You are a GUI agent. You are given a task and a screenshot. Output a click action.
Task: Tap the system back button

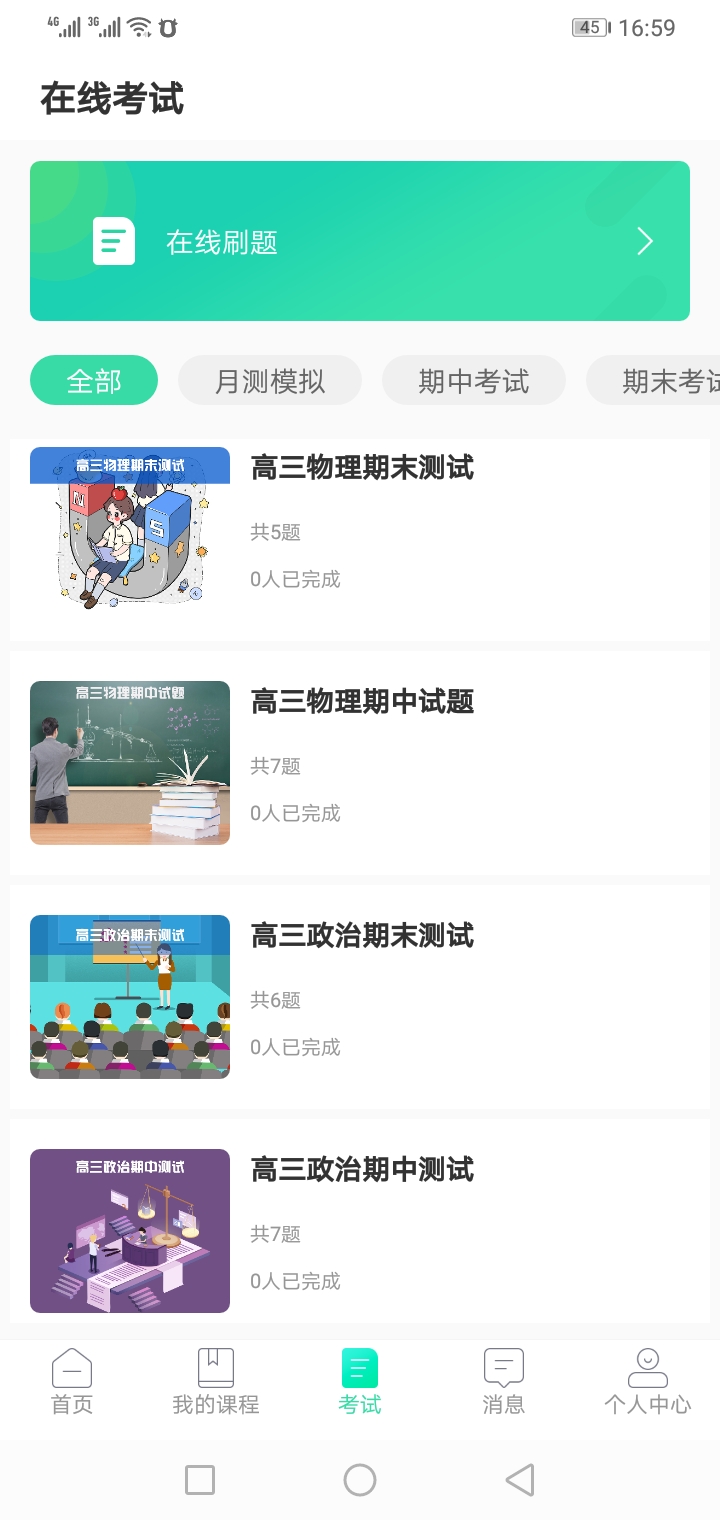tap(520, 1480)
